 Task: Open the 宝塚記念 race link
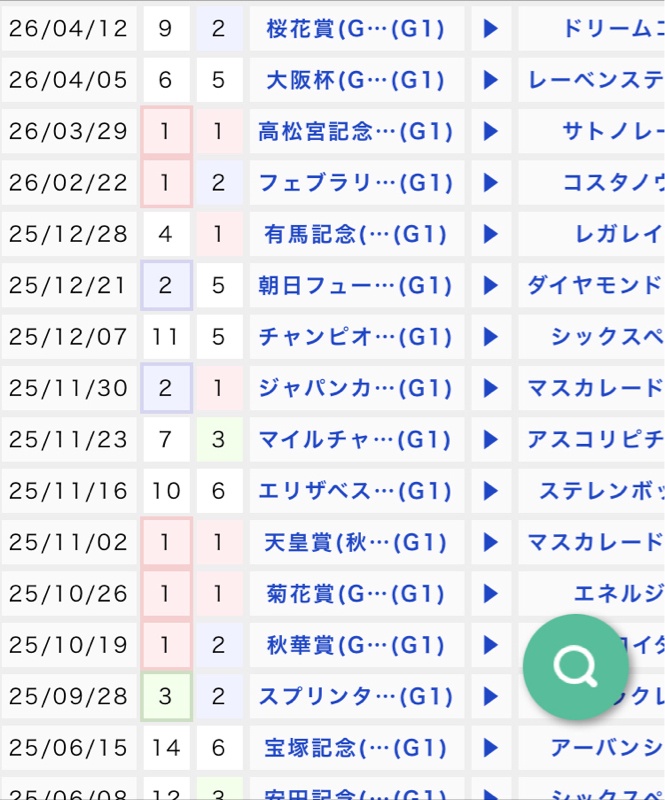(x=356, y=748)
